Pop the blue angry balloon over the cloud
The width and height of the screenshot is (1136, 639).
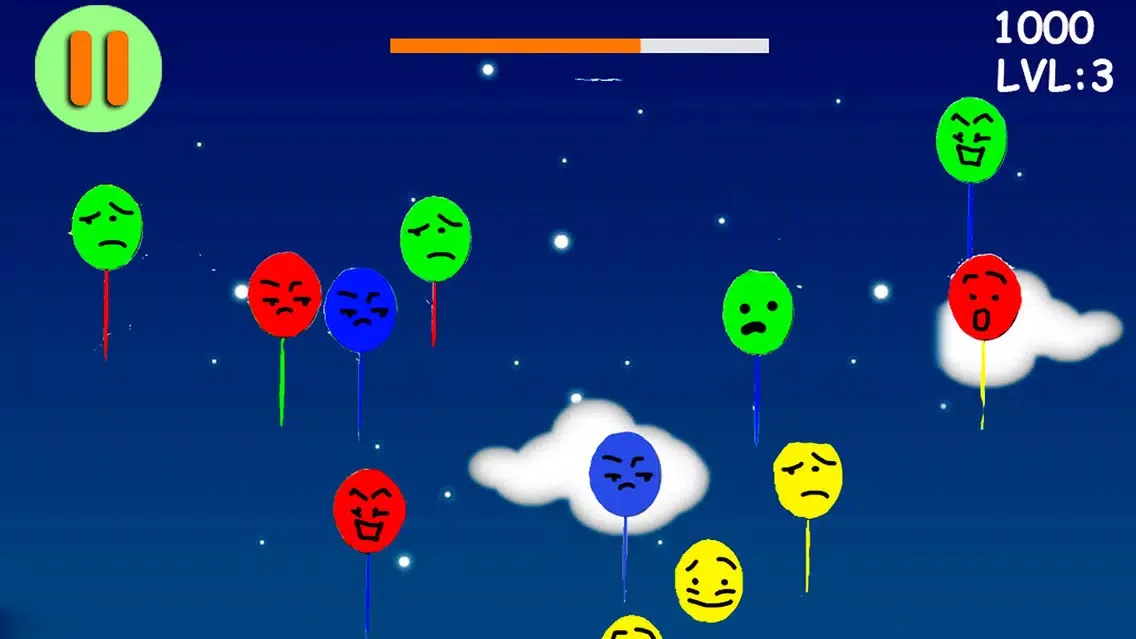[x=625, y=474]
